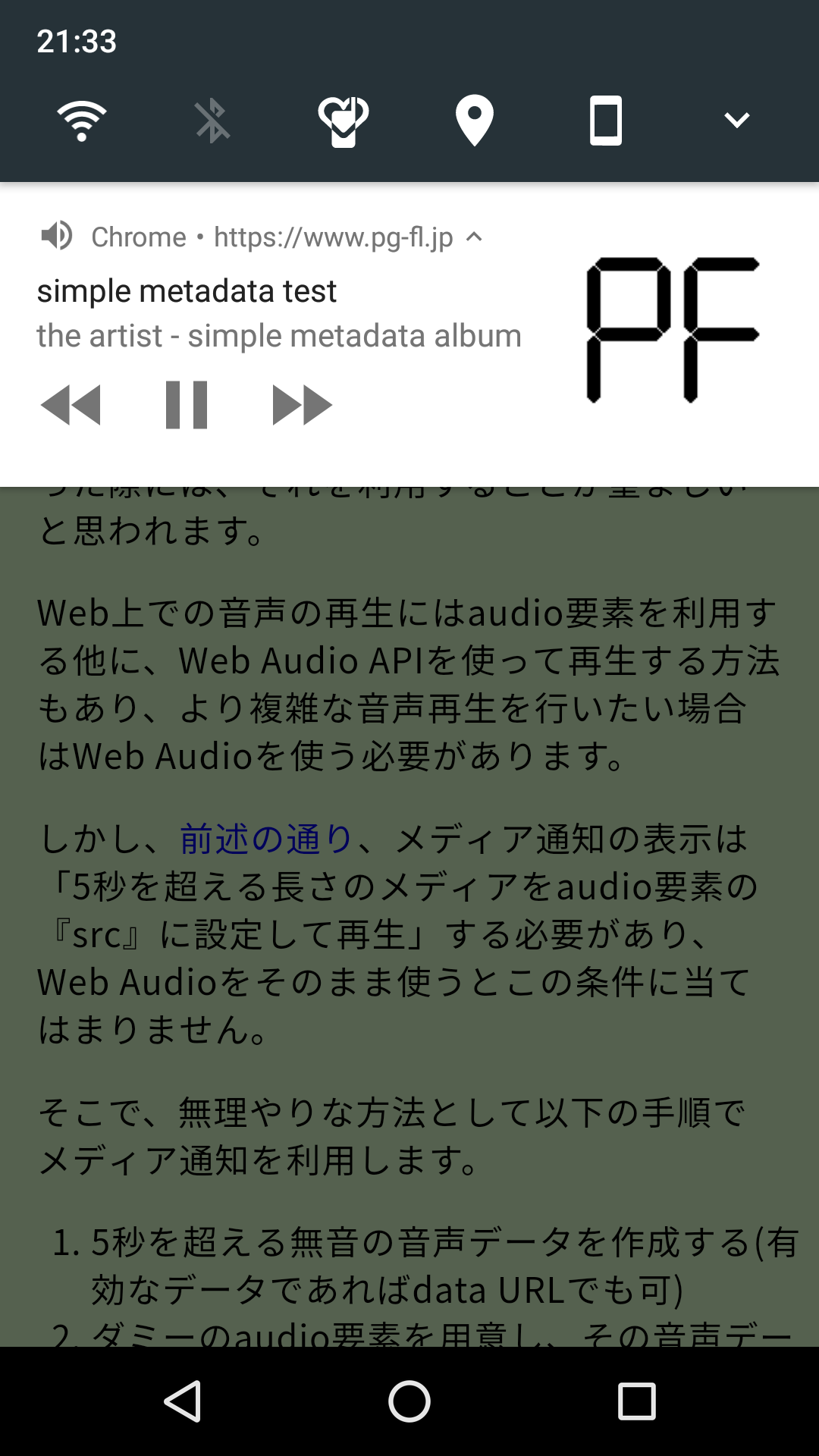This screenshot has width=819, height=1456.
Task: Skip forward to the next track
Action: point(302,405)
